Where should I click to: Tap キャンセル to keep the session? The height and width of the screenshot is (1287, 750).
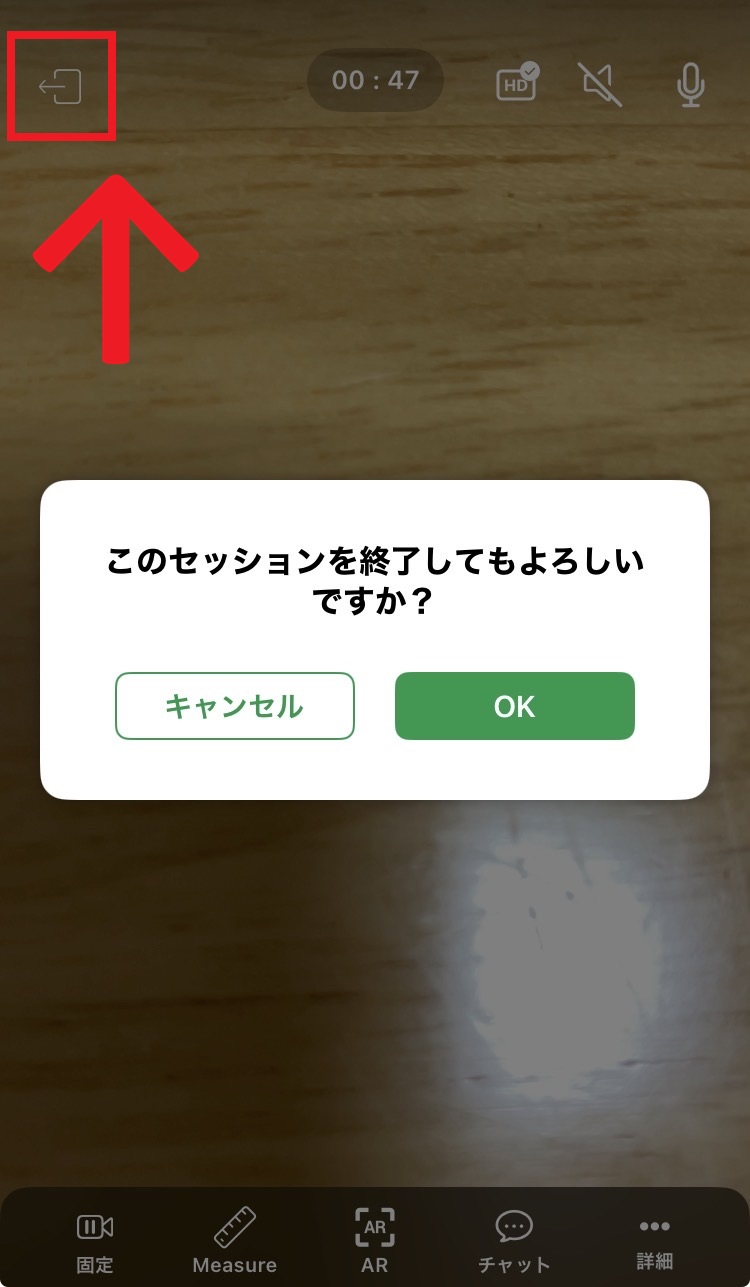point(234,706)
